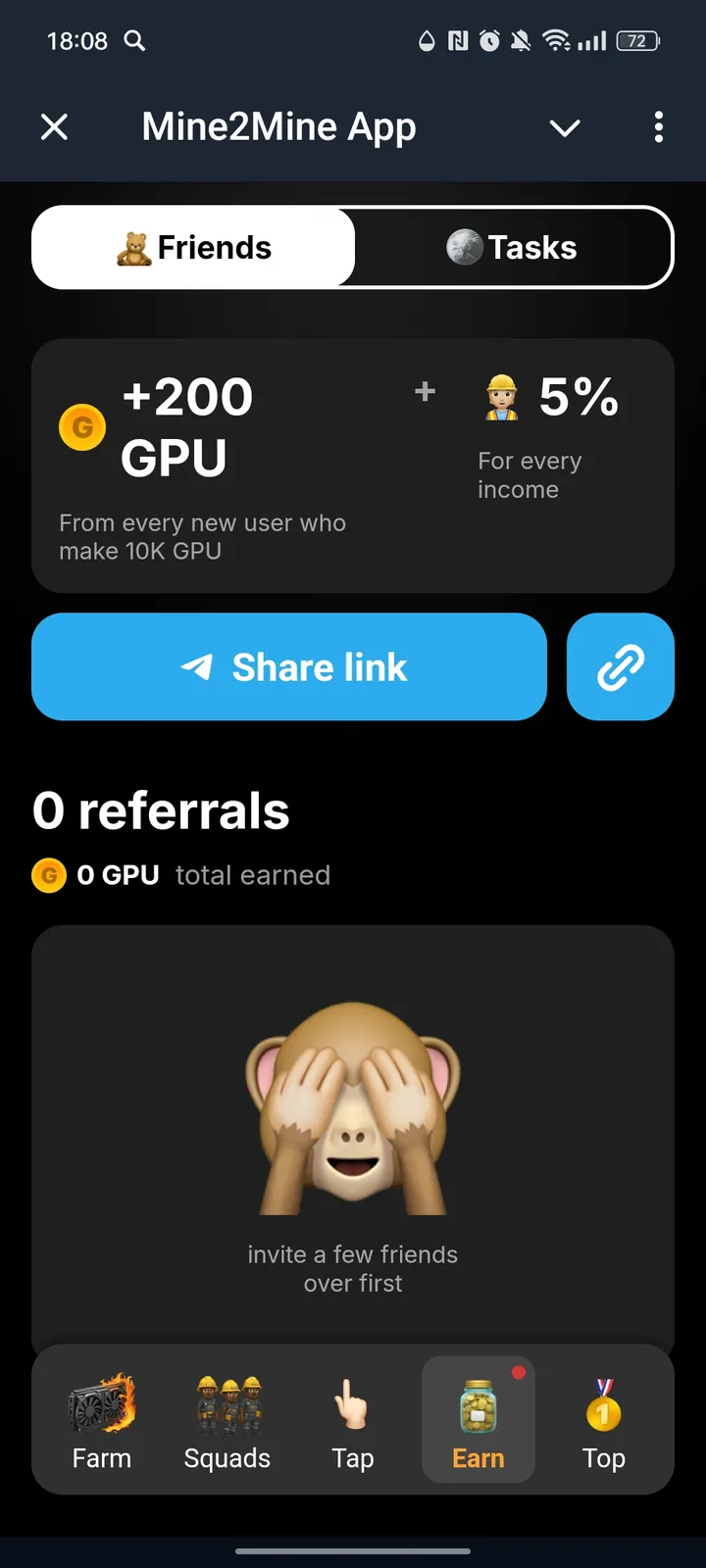Select the Earn tab's red notification dot
This screenshot has width=706, height=1568.
point(519,1373)
